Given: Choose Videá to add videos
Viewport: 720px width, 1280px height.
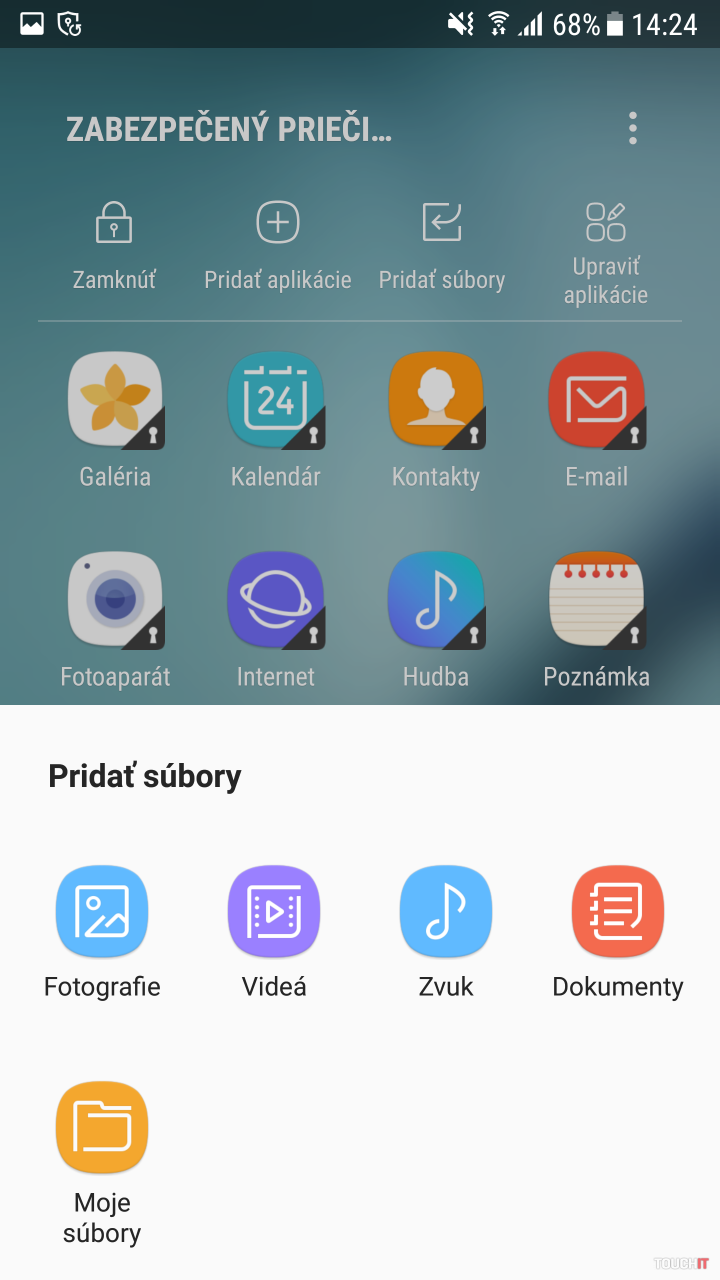Looking at the screenshot, I should click(274, 912).
